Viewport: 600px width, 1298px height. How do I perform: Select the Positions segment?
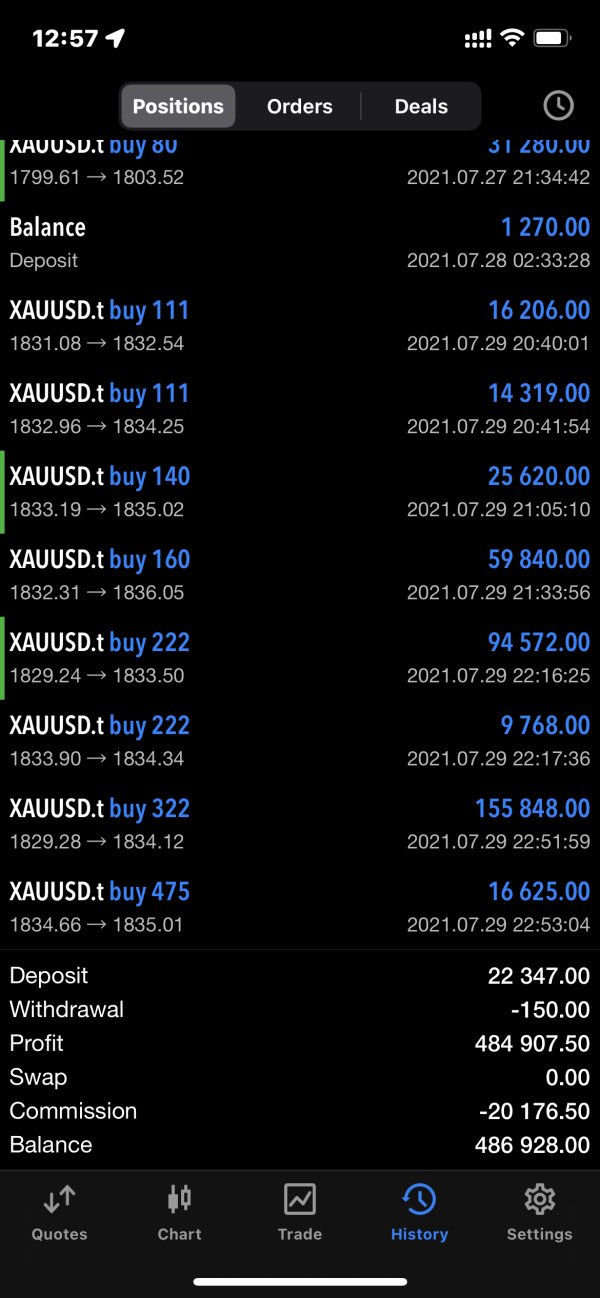coord(178,106)
